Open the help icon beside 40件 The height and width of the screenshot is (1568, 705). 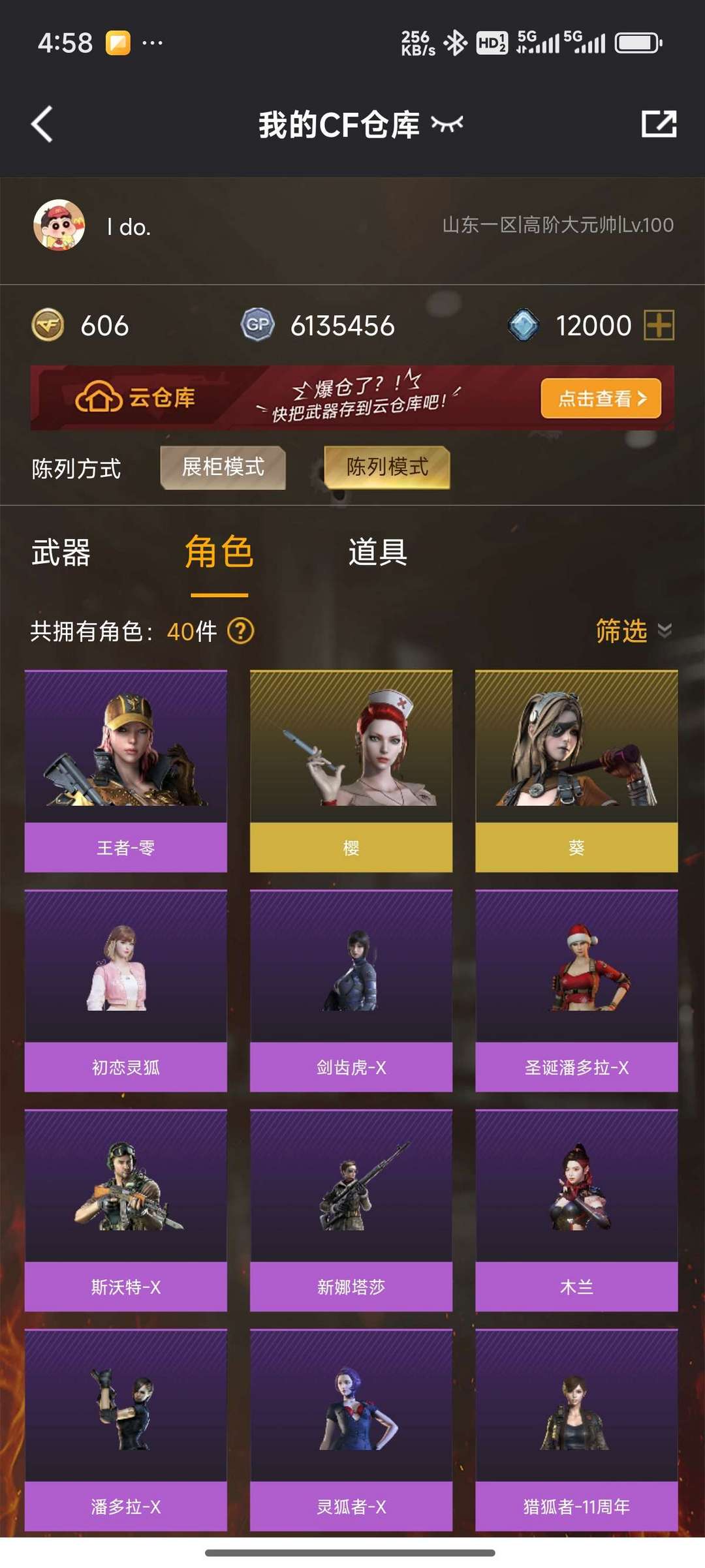[x=241, y=631]
